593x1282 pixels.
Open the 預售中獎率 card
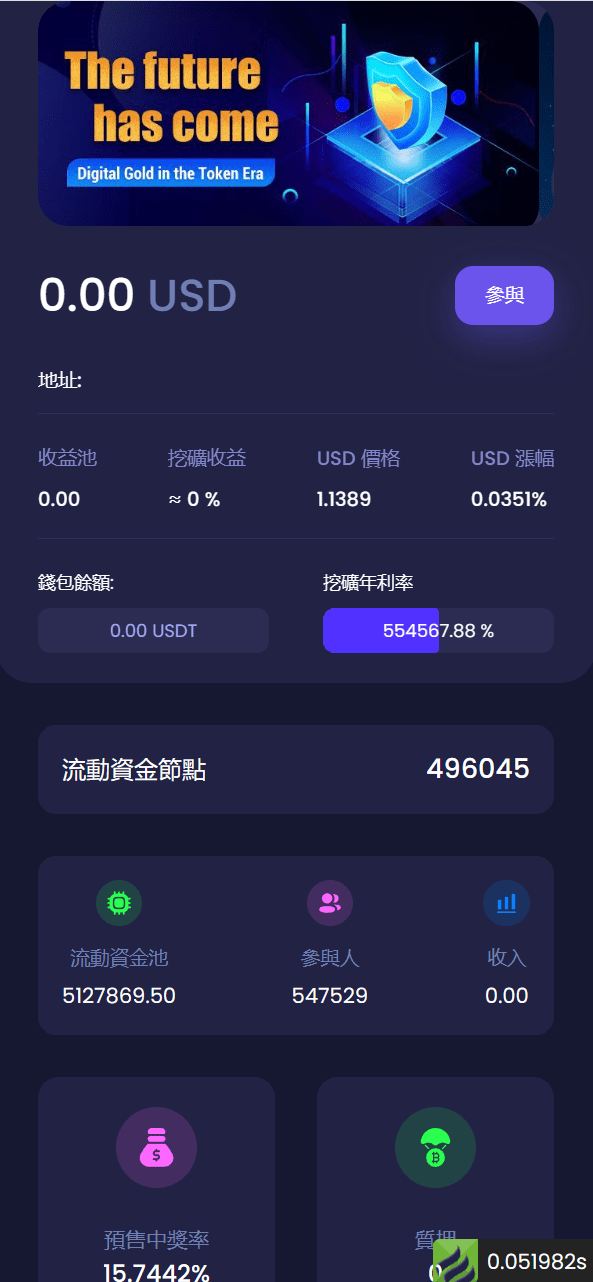(x=156, y=1179)
